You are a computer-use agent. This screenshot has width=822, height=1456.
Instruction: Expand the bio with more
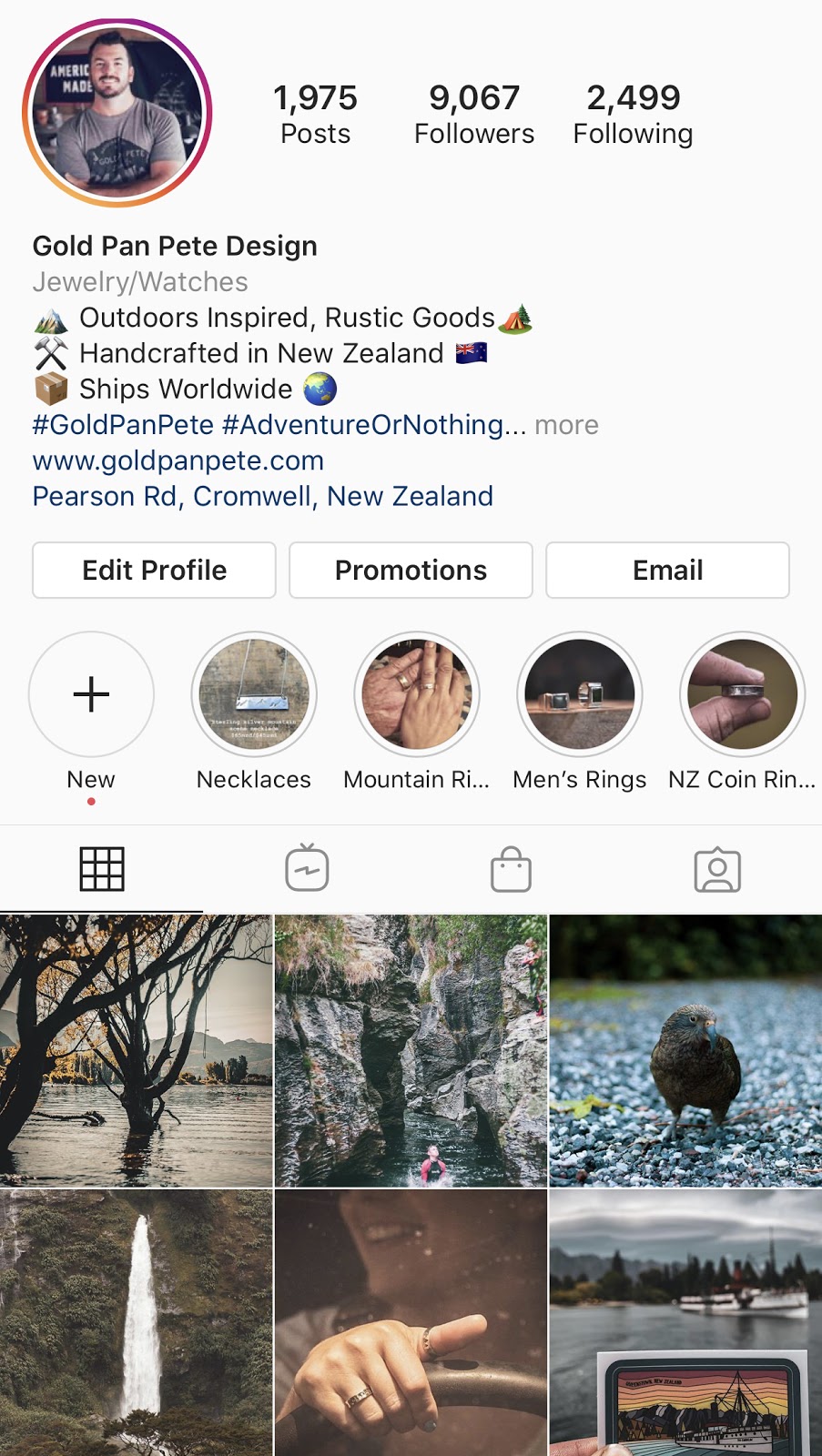coord(566,425)
